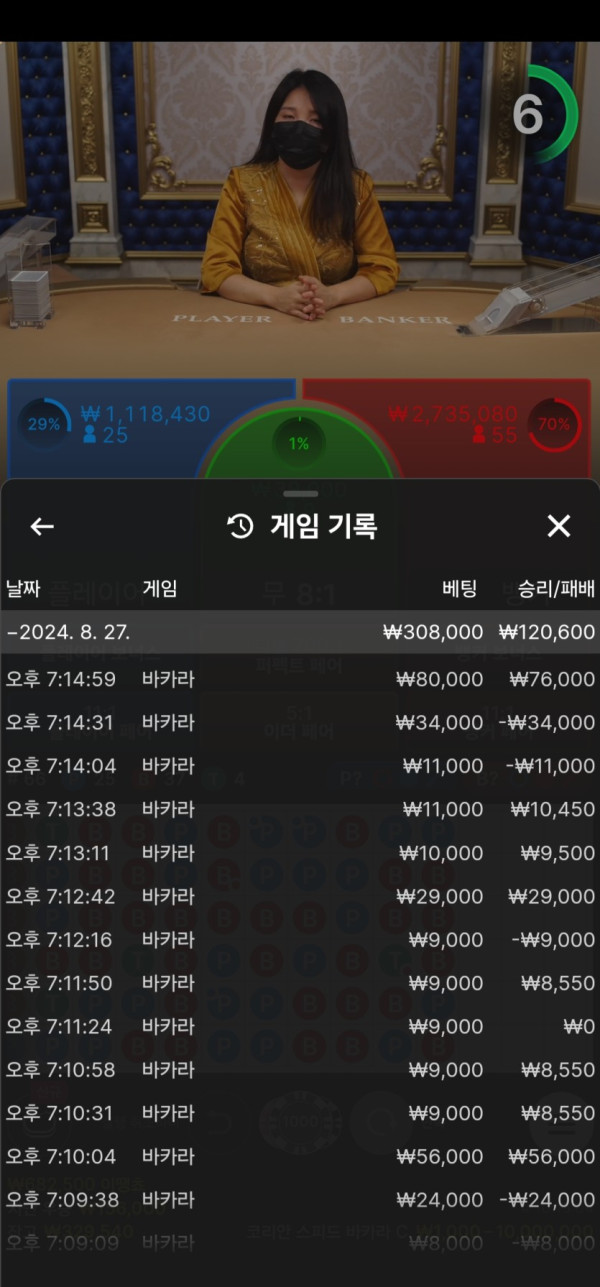
Task: Open the 7:12:42 round with ₩29,000 bet
Action: click(x=300, y=896)
